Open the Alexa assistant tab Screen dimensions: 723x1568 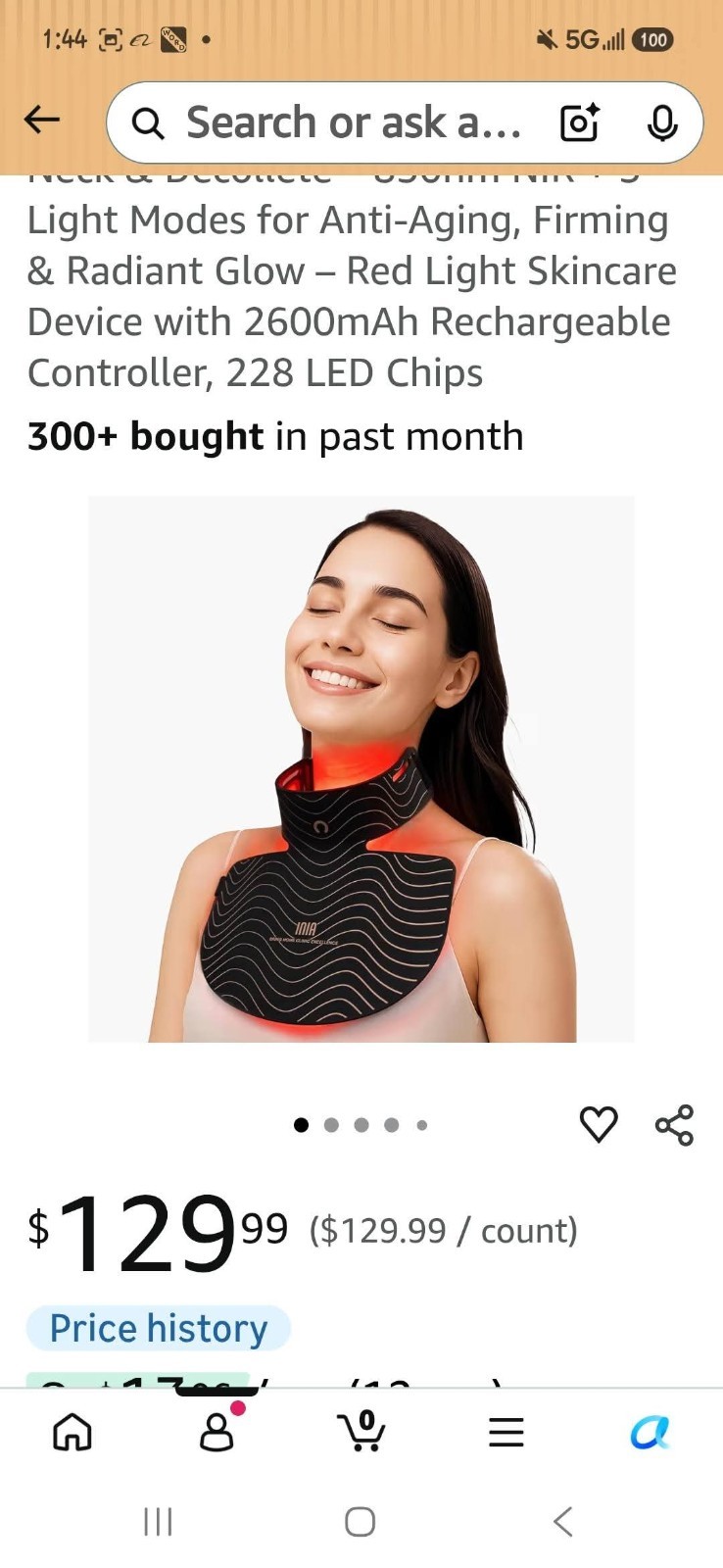[x=650, y=1433]
